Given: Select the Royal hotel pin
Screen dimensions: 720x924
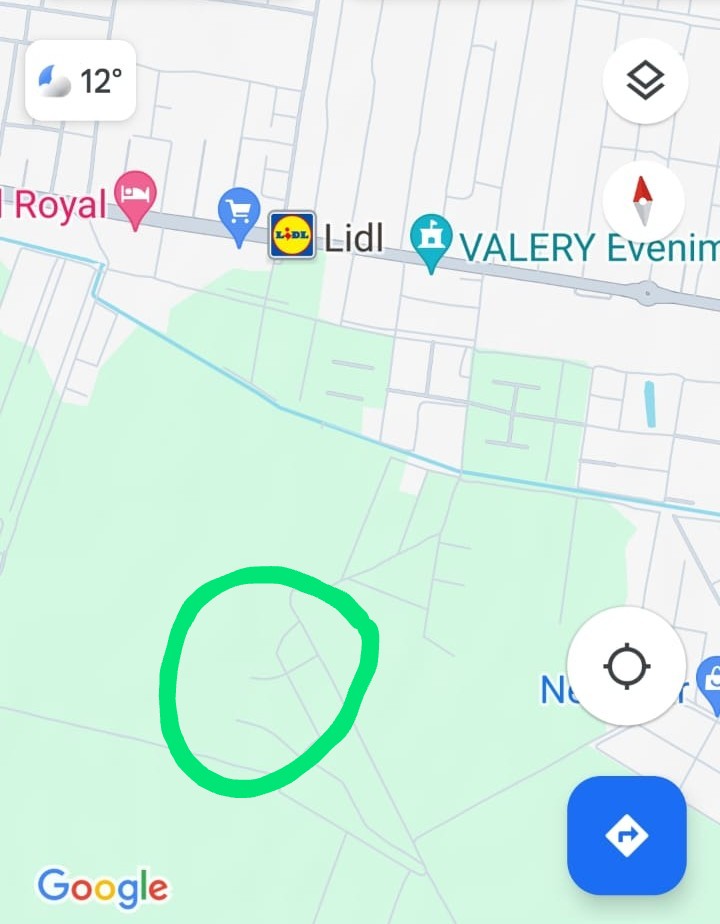Looking at the screenshot, I should click(135, 195).
